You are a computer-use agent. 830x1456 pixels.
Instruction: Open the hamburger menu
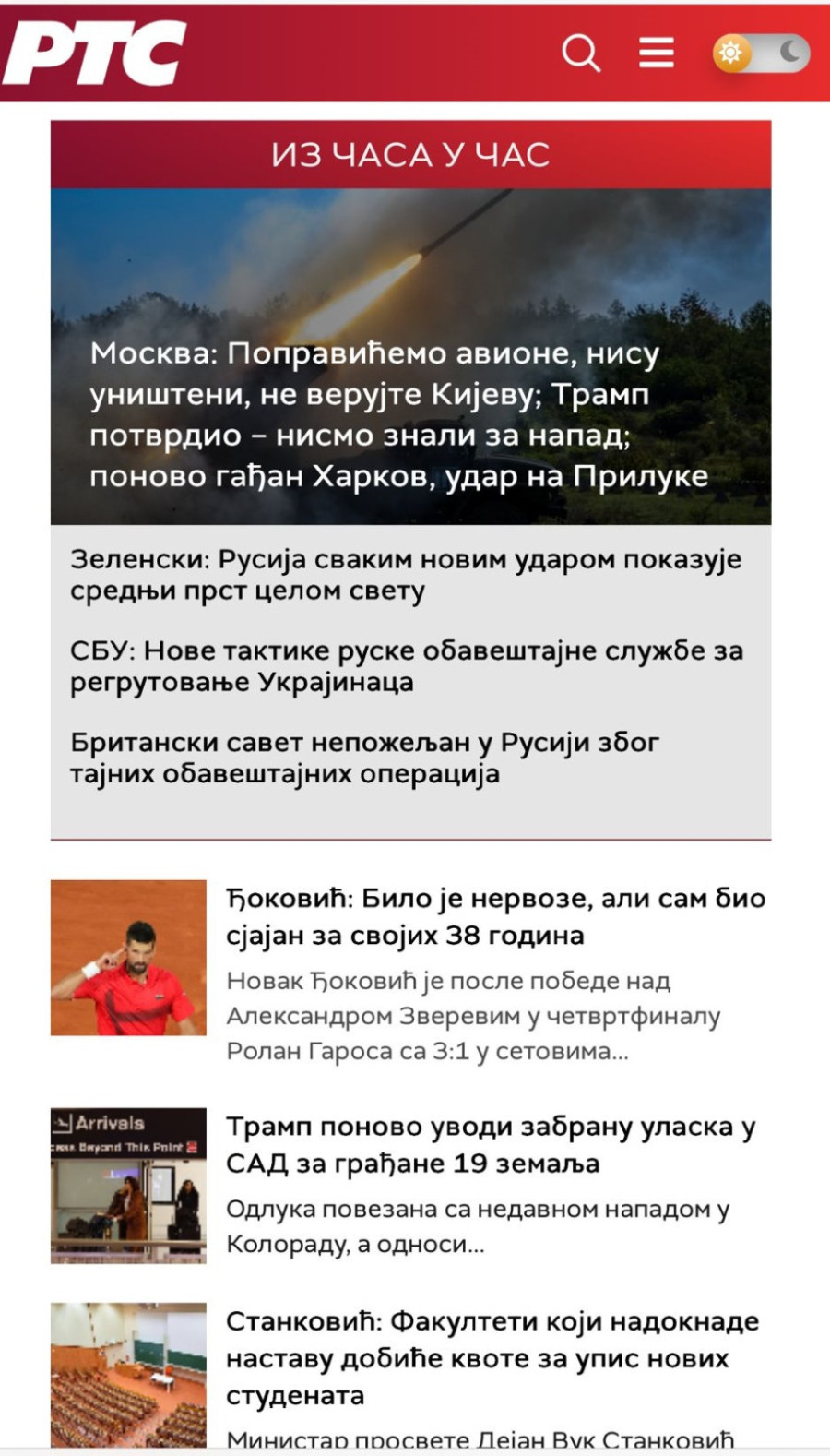(x=656, y=53)
